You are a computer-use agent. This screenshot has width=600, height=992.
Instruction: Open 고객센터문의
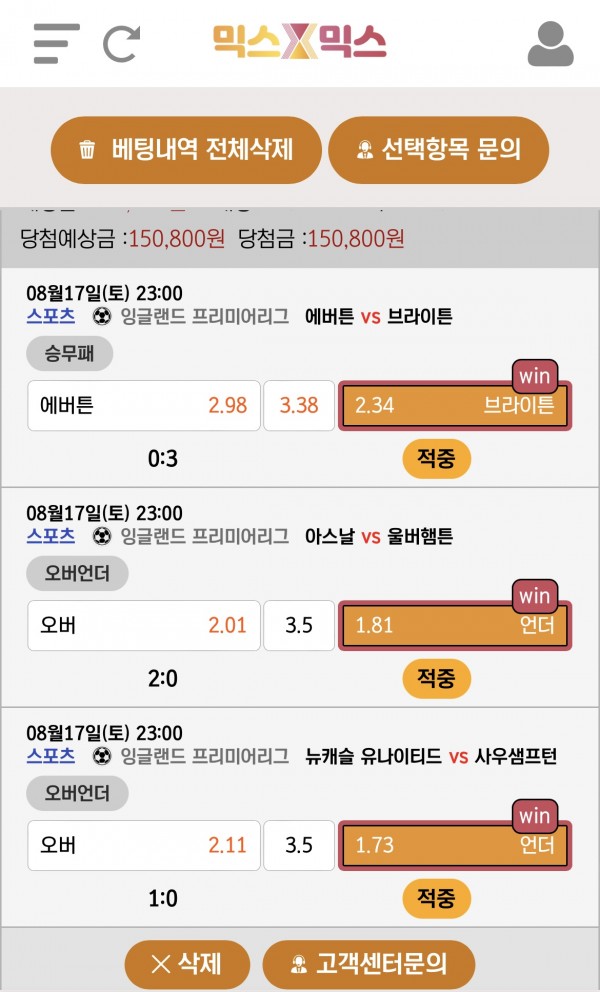coord(368,964)
